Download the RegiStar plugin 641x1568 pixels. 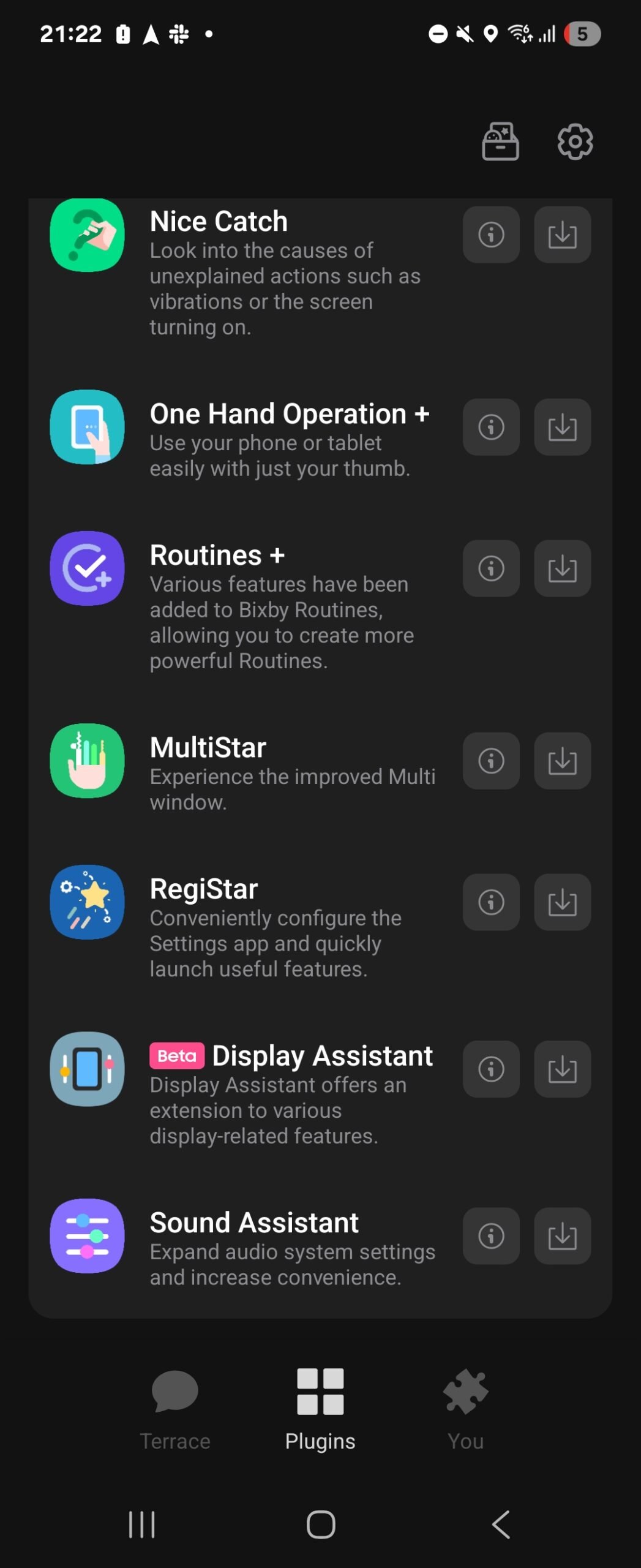[x=562, y=902]
